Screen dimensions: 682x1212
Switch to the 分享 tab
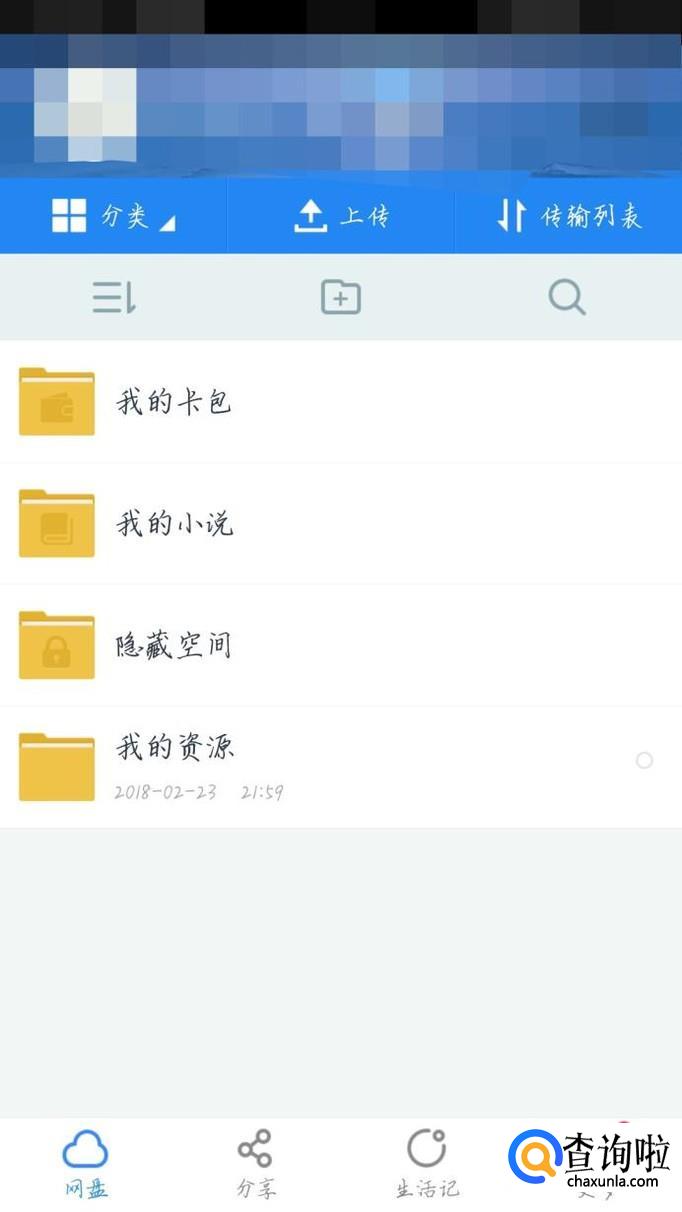(256, 1164)
